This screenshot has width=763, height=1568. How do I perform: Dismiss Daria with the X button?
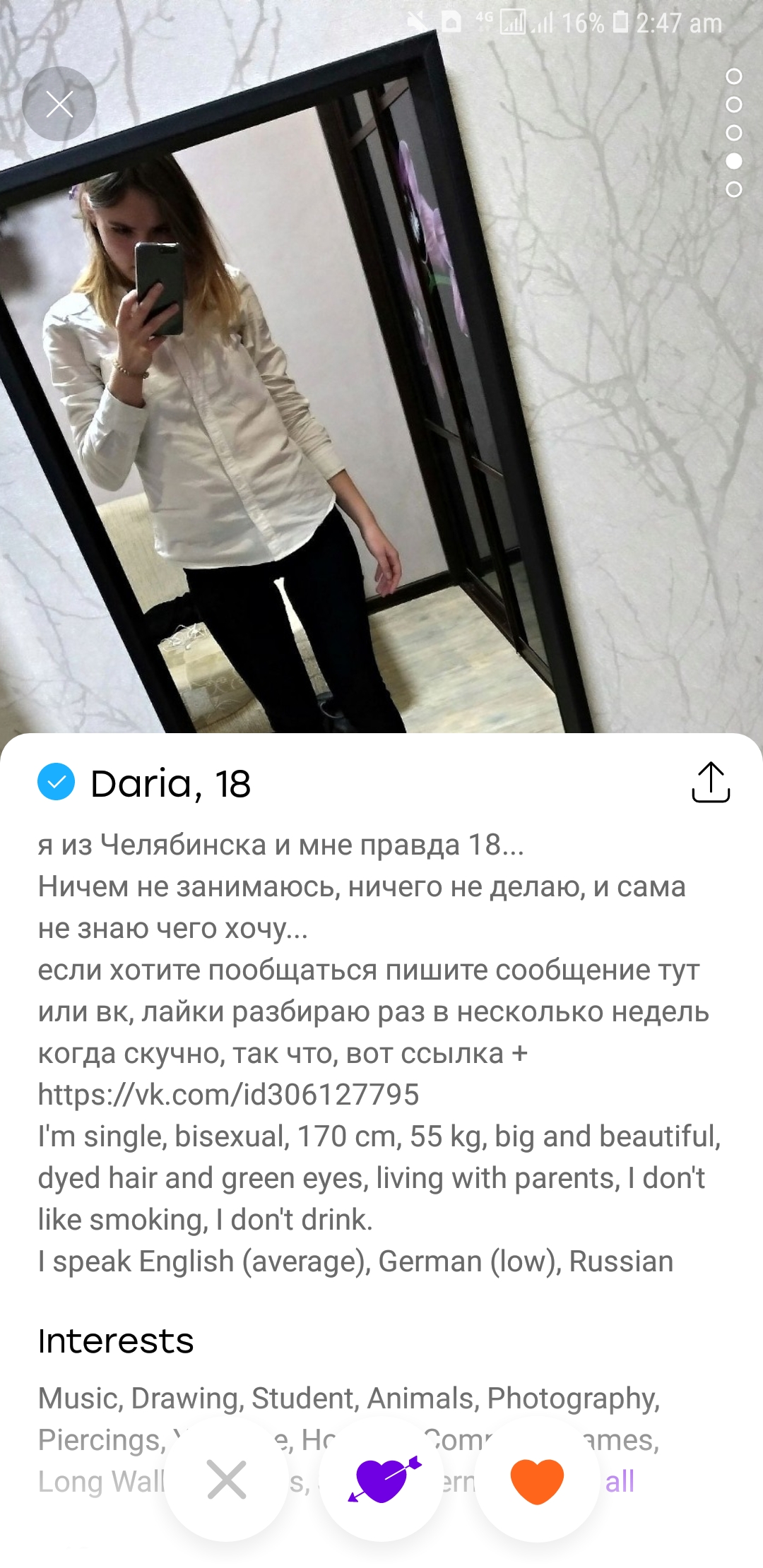click(227, 1480)
